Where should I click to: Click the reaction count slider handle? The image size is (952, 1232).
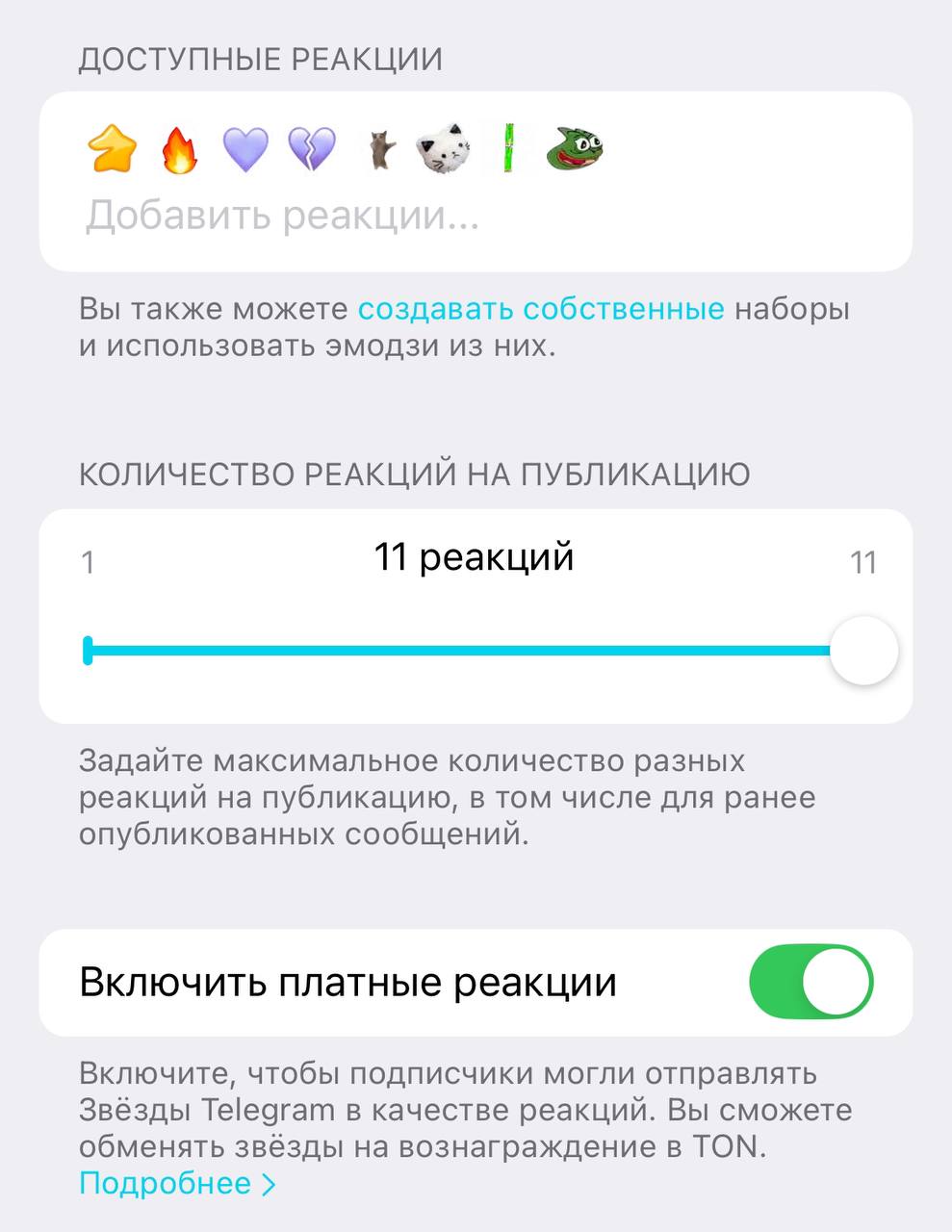coord(863,650)
